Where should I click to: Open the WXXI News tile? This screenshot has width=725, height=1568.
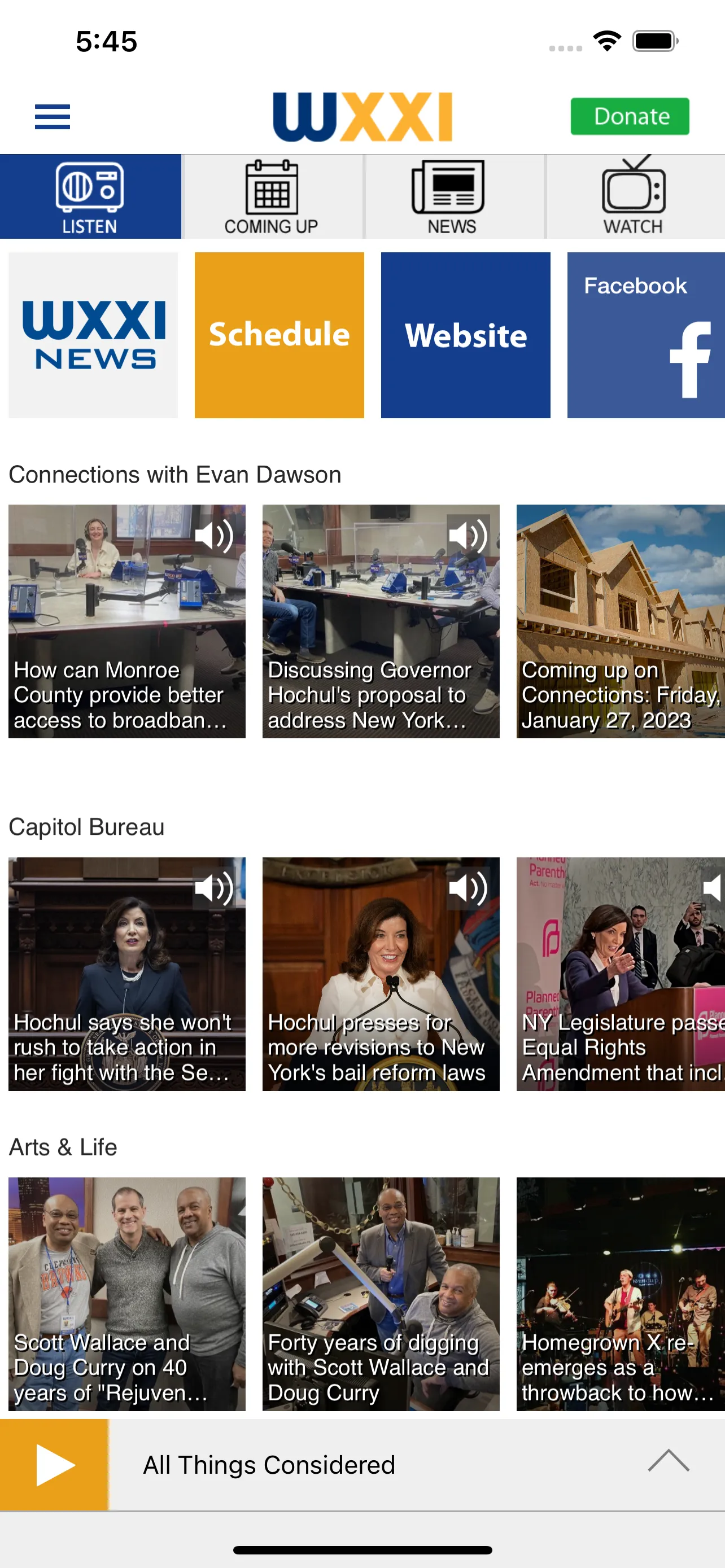[x=93, y=335]
